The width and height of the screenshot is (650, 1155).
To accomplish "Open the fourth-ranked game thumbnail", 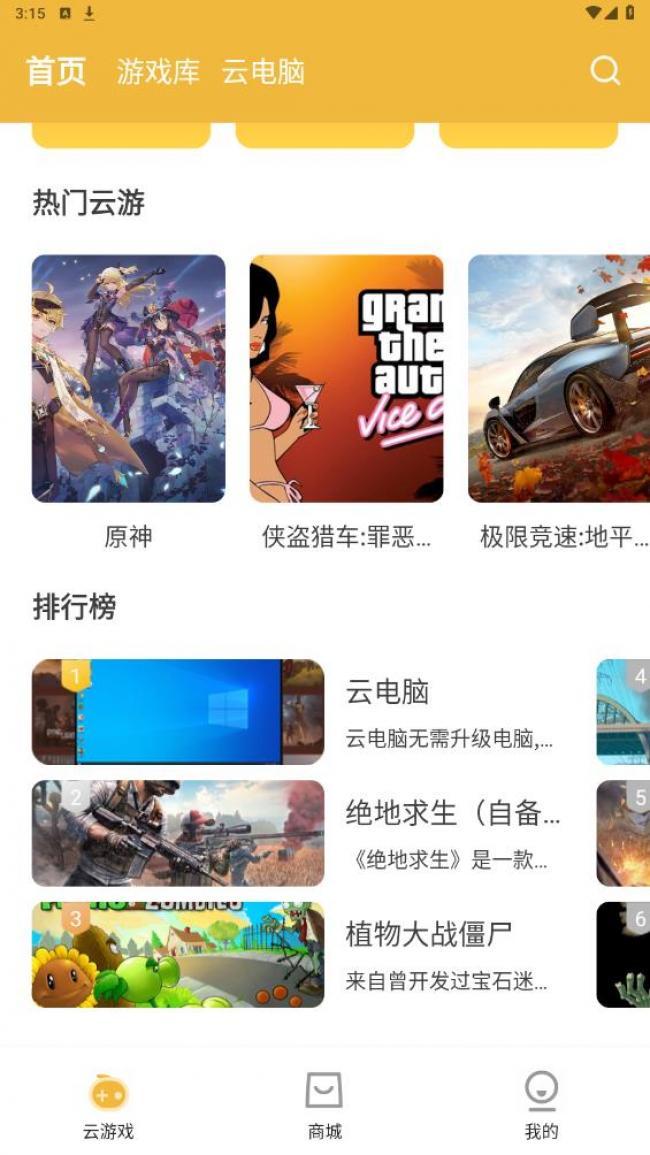I will [x=623, y=712].
